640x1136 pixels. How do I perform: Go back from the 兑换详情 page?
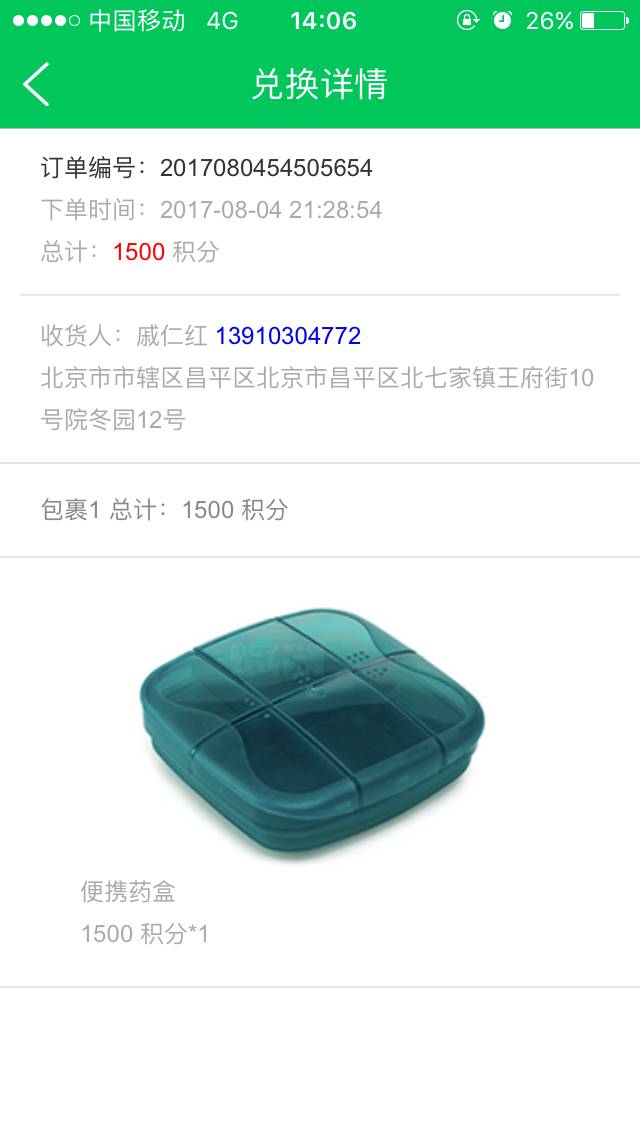point(36,84)
